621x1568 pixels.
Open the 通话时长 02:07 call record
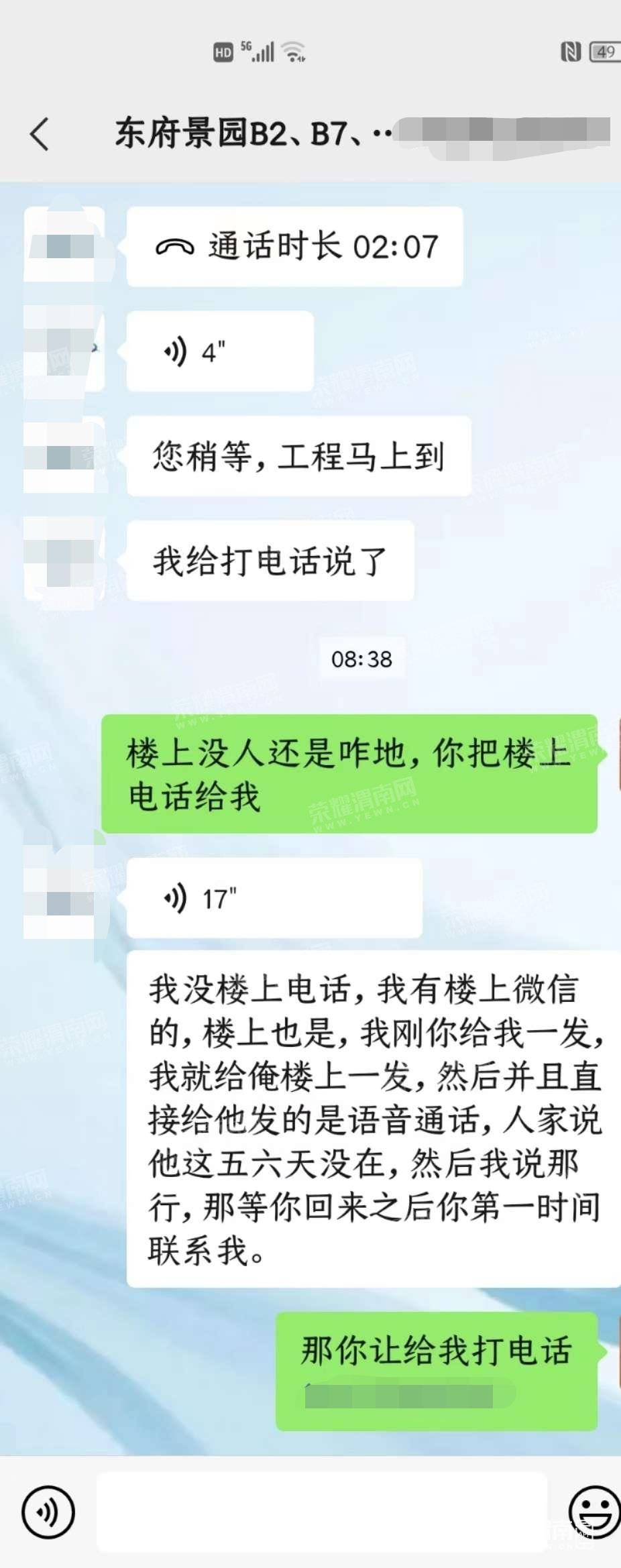point(294,246)
